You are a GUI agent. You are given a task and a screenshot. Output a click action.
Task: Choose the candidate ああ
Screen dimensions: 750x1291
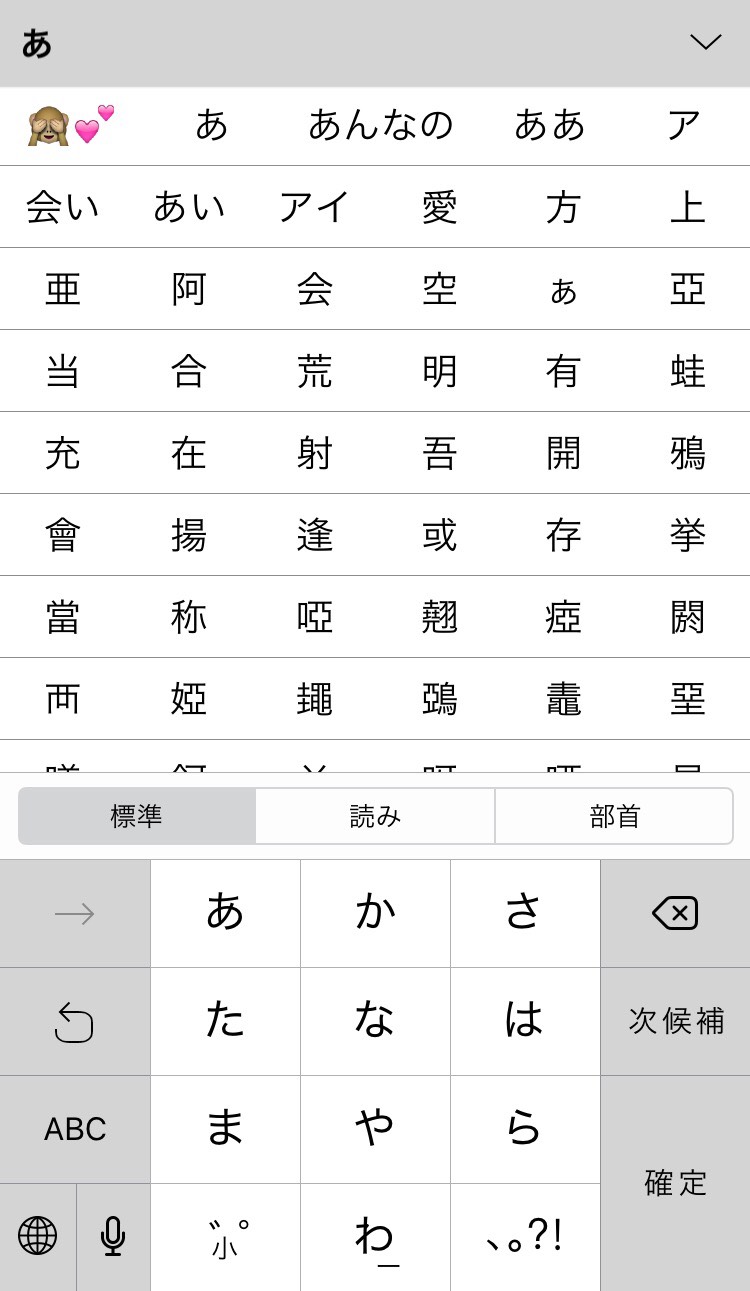pos(549,126)
